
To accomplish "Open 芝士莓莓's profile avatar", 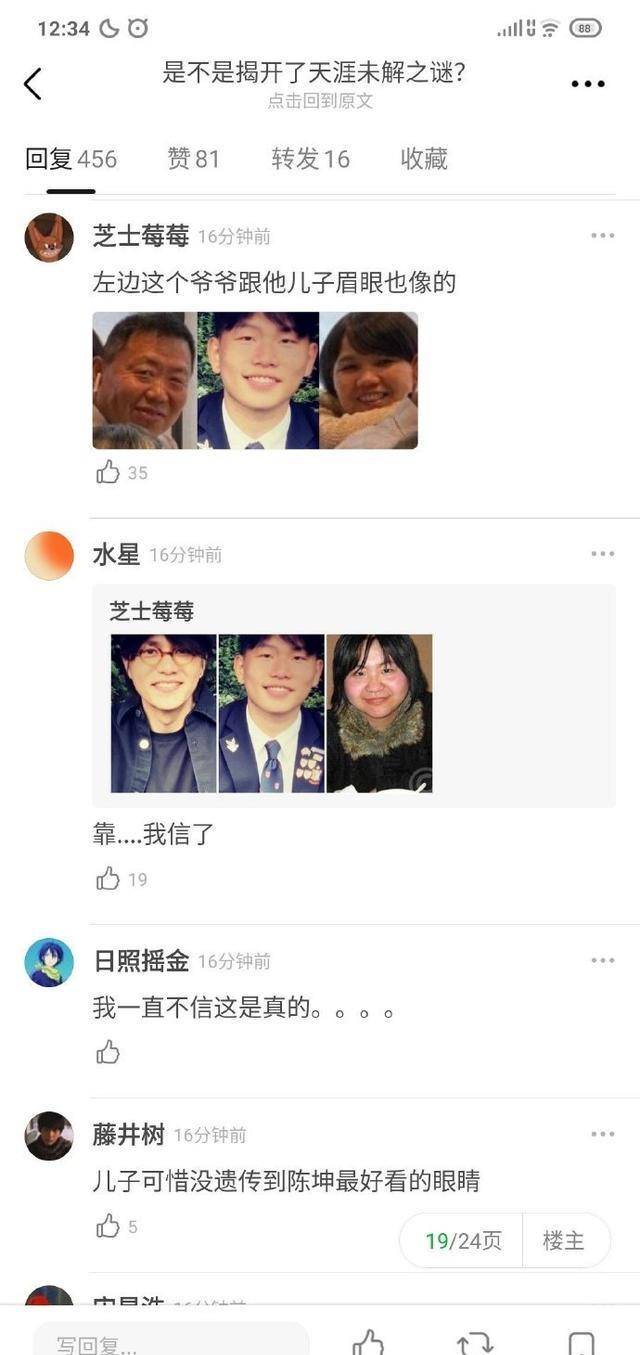I will [49, 237].
